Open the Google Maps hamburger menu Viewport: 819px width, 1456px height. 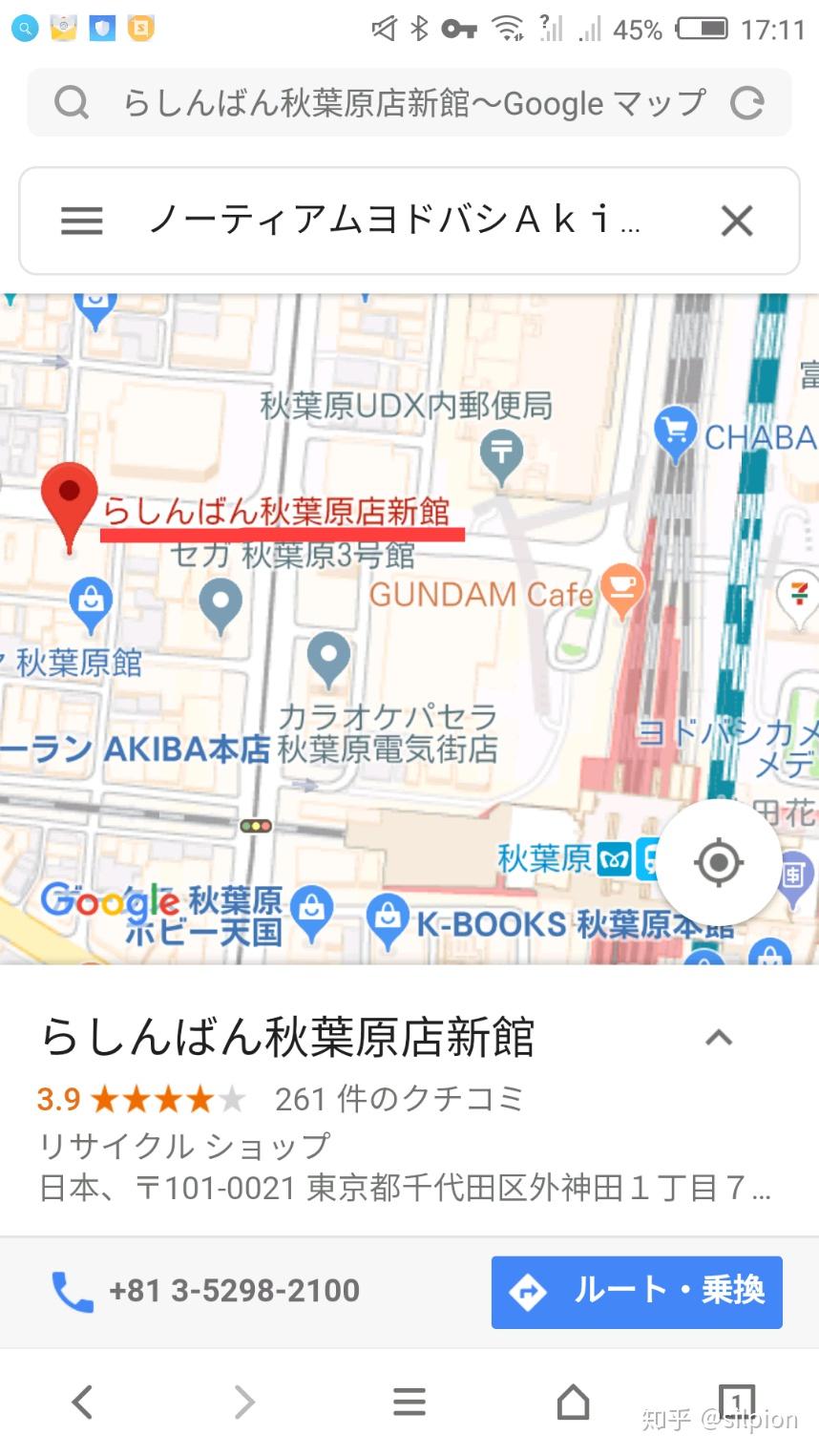tap(82, 222)
